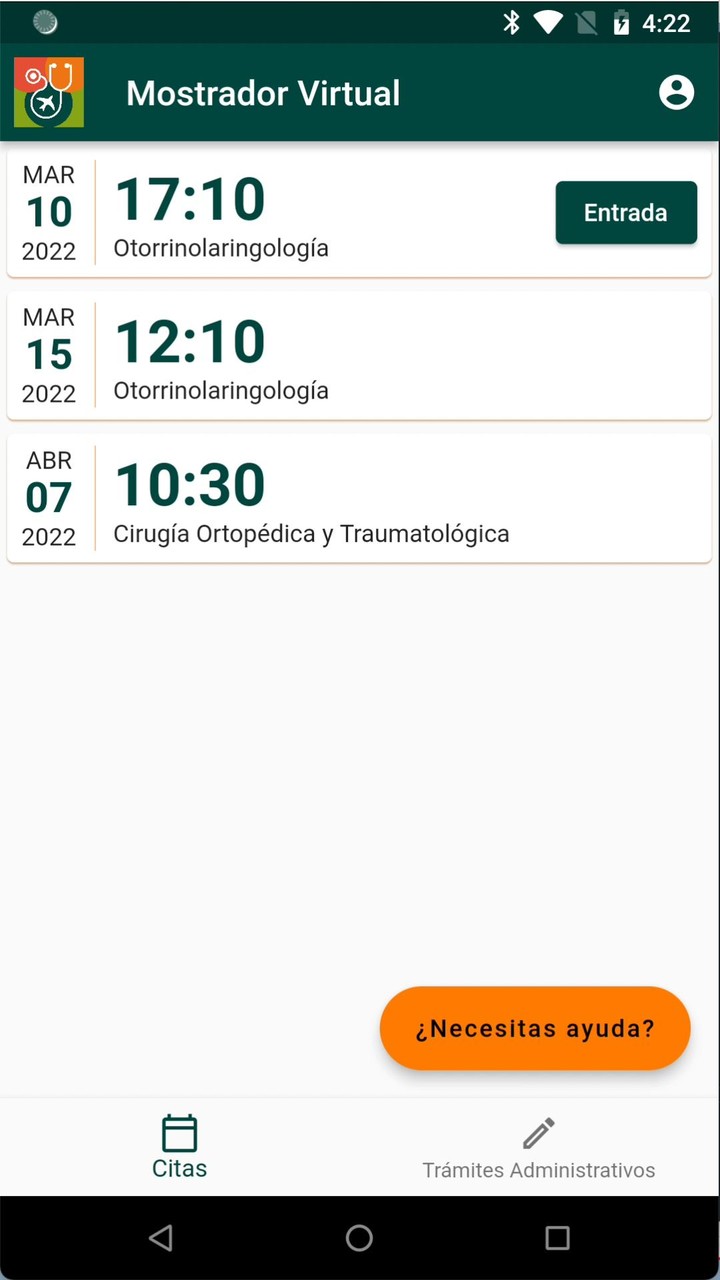Image resolution: width=720 pixels, height=1280 pixels.
Task: Open recent apps with the square button
Action: tap(557, 1238)
